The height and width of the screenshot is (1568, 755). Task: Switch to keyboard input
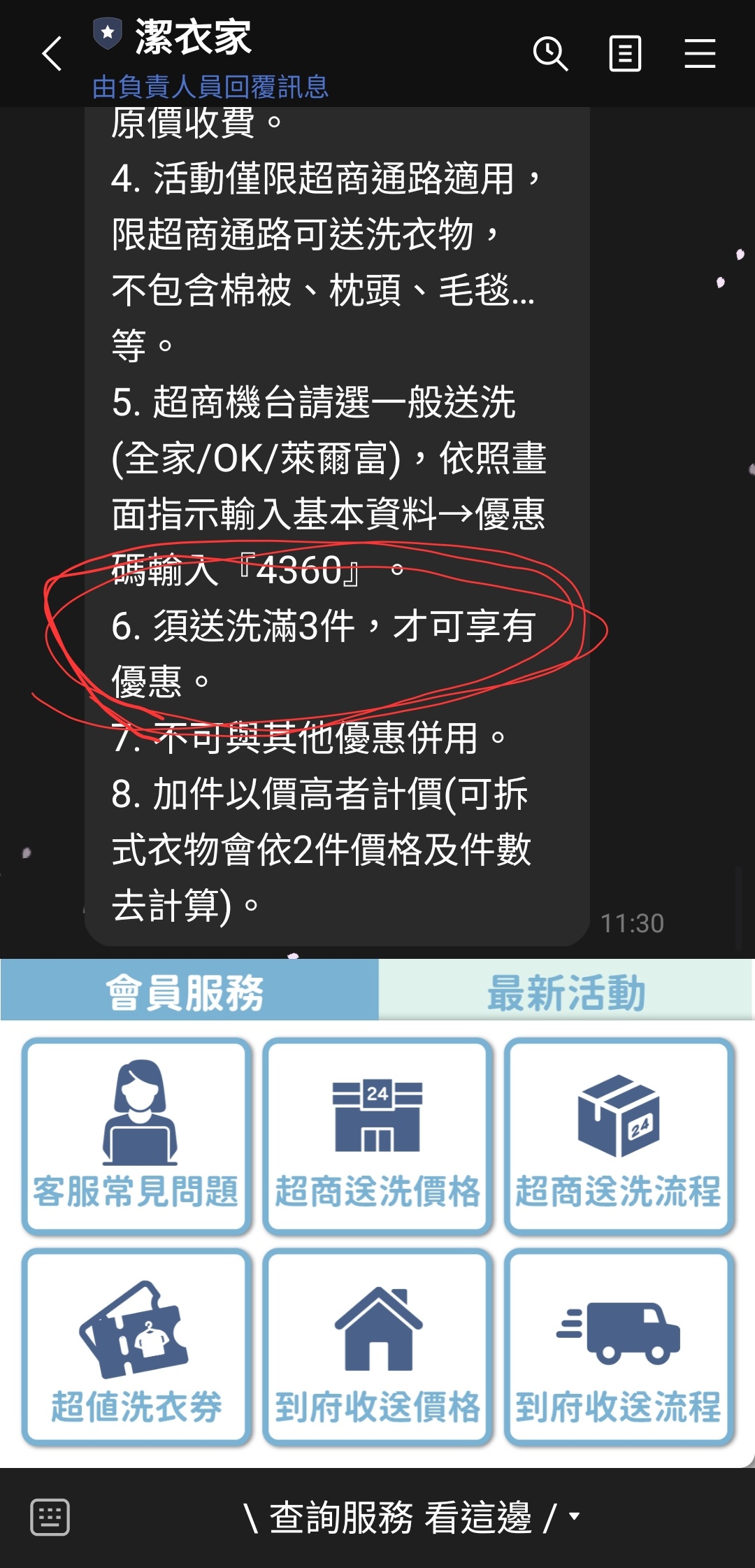pyautogui.click(x=50, y=1517)
